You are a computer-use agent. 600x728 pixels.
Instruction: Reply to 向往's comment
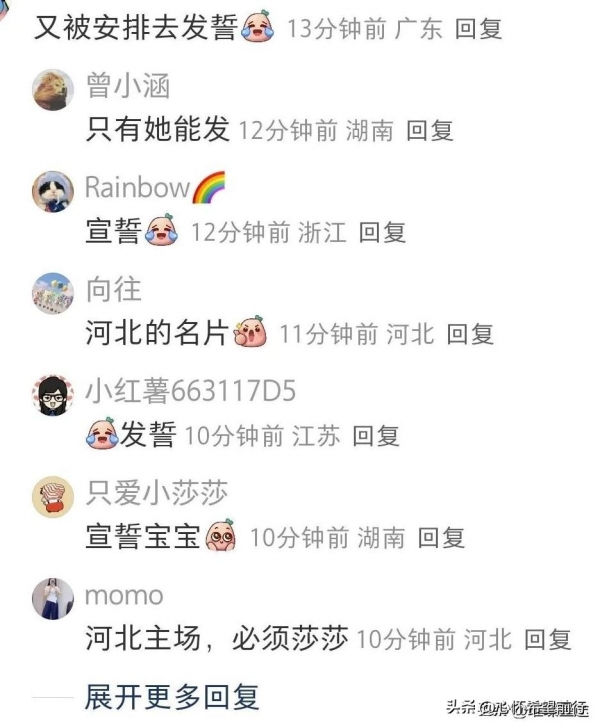click(469, 334)
